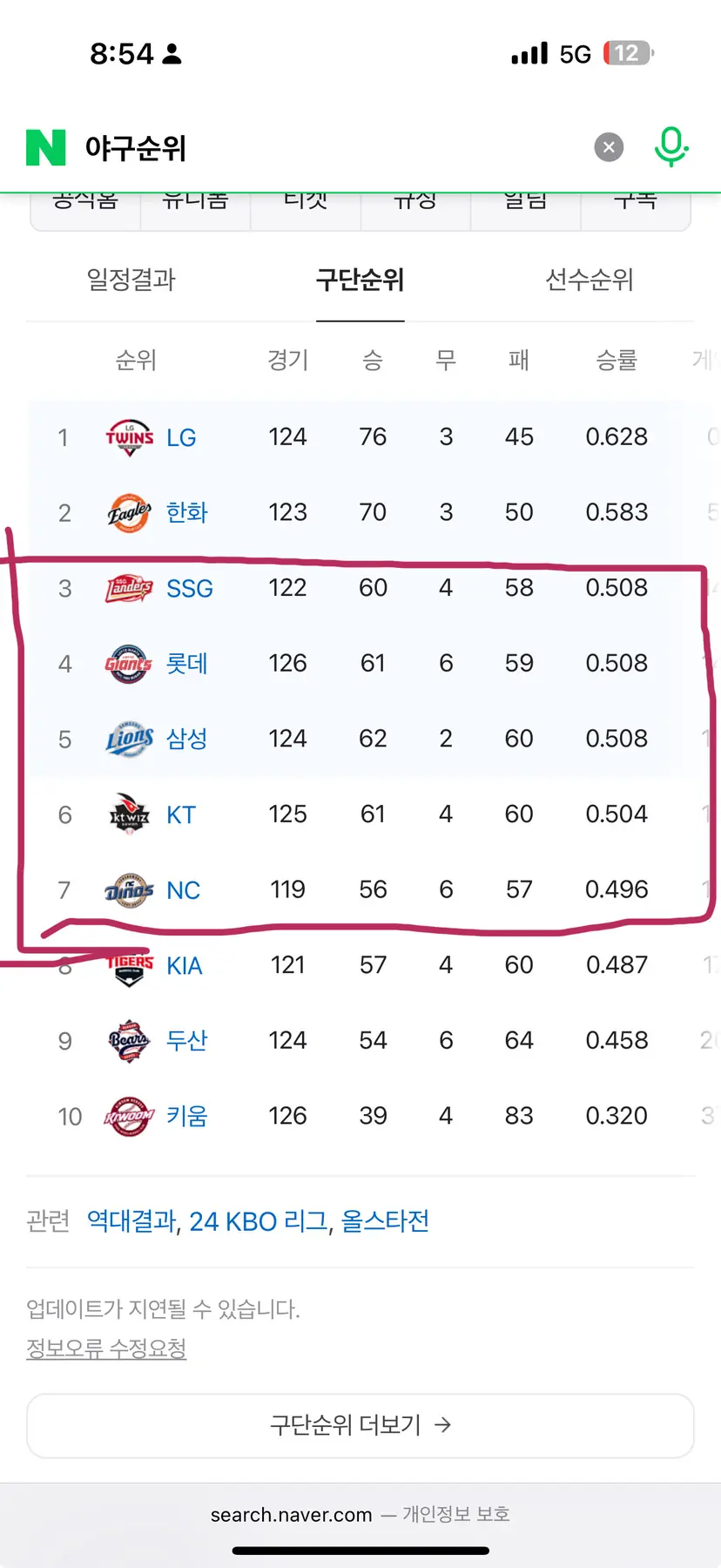Open the 두산 team link
Image resolution: width=721 pixels, height=1568 pixels.
pyautogui.click(x=187, y=1040)
